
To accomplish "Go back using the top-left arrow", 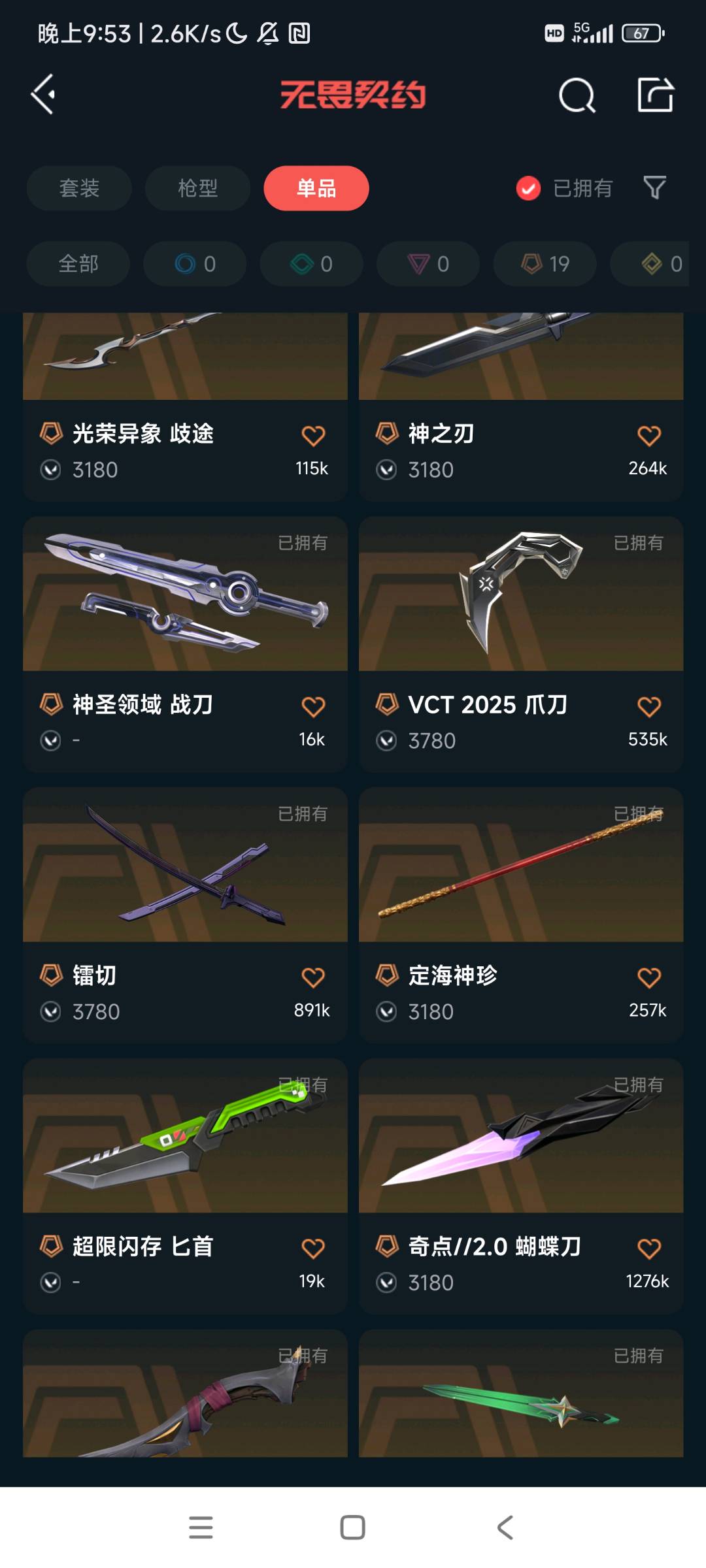I will (43, 95).
